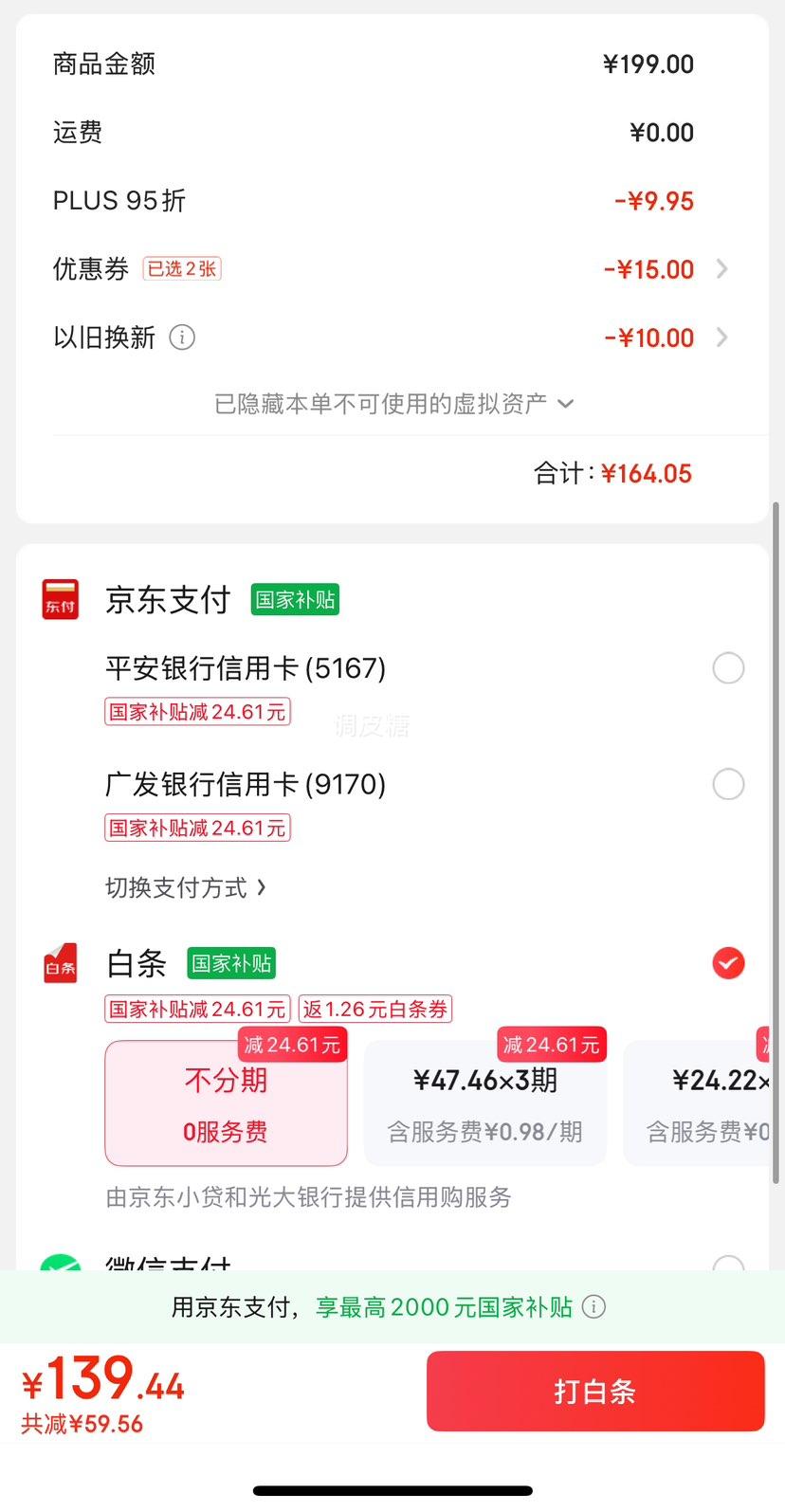The width and height of the screenshot is (785, 1512).
Task: Deselect the 白条 payment checkmark
Action: 728,963
